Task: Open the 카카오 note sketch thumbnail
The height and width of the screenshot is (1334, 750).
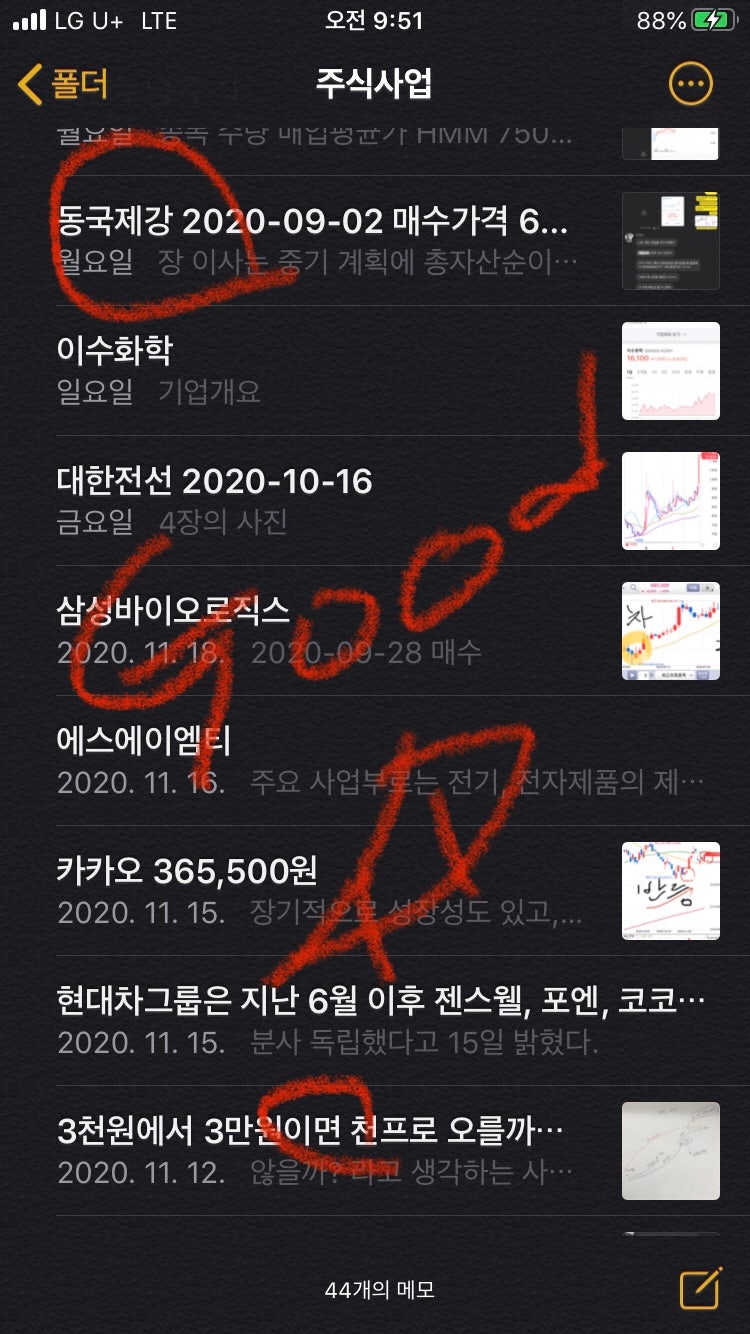Action: click(x=670, y=889)
